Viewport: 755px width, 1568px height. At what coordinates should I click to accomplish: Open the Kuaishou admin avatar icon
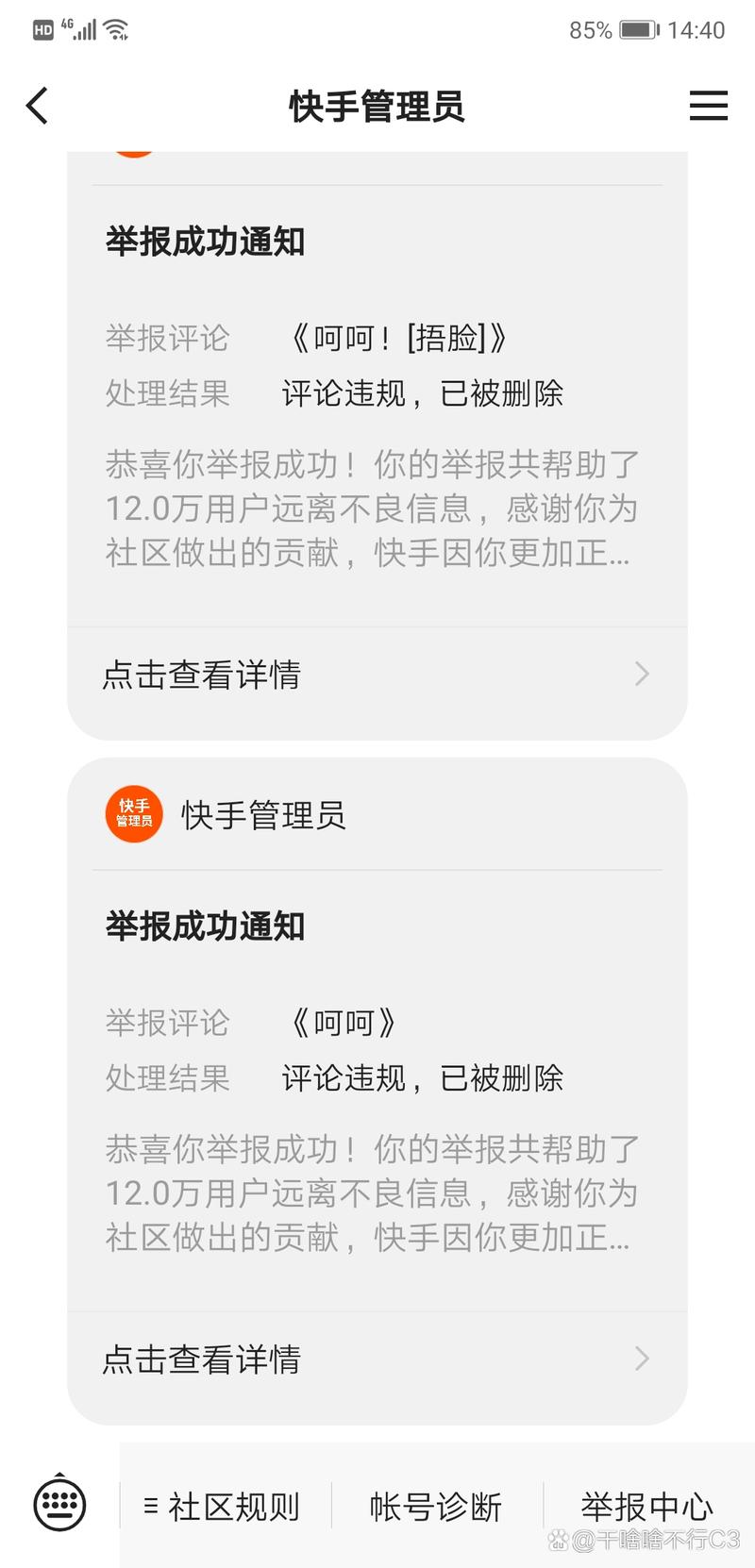tap(133, 813)
